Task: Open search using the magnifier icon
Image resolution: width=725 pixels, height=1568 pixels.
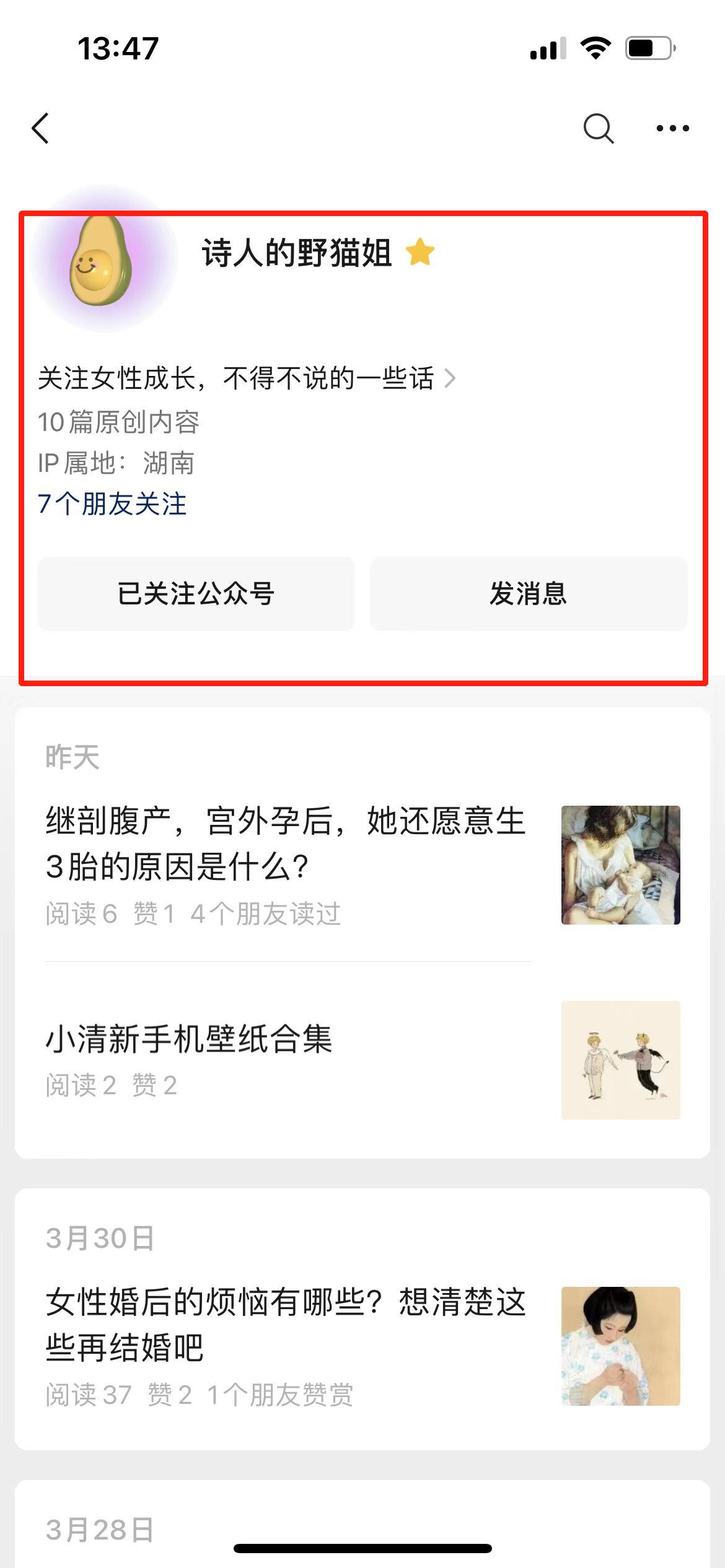Action: coord(597,128)
